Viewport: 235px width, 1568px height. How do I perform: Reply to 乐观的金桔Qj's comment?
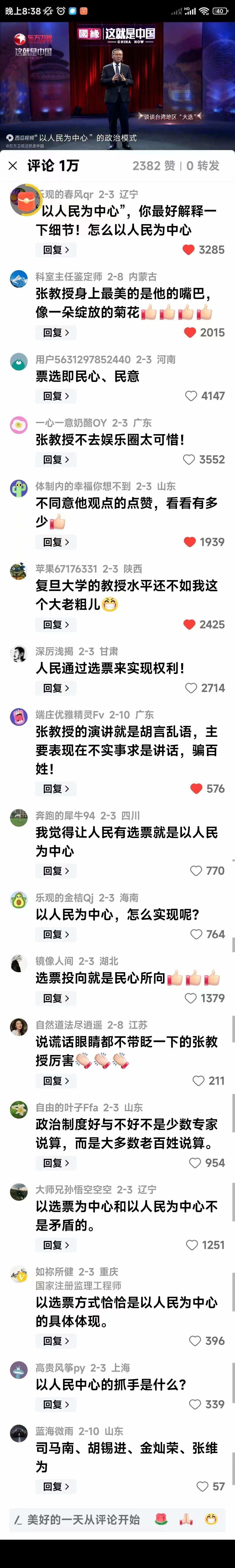pos(56,934)
